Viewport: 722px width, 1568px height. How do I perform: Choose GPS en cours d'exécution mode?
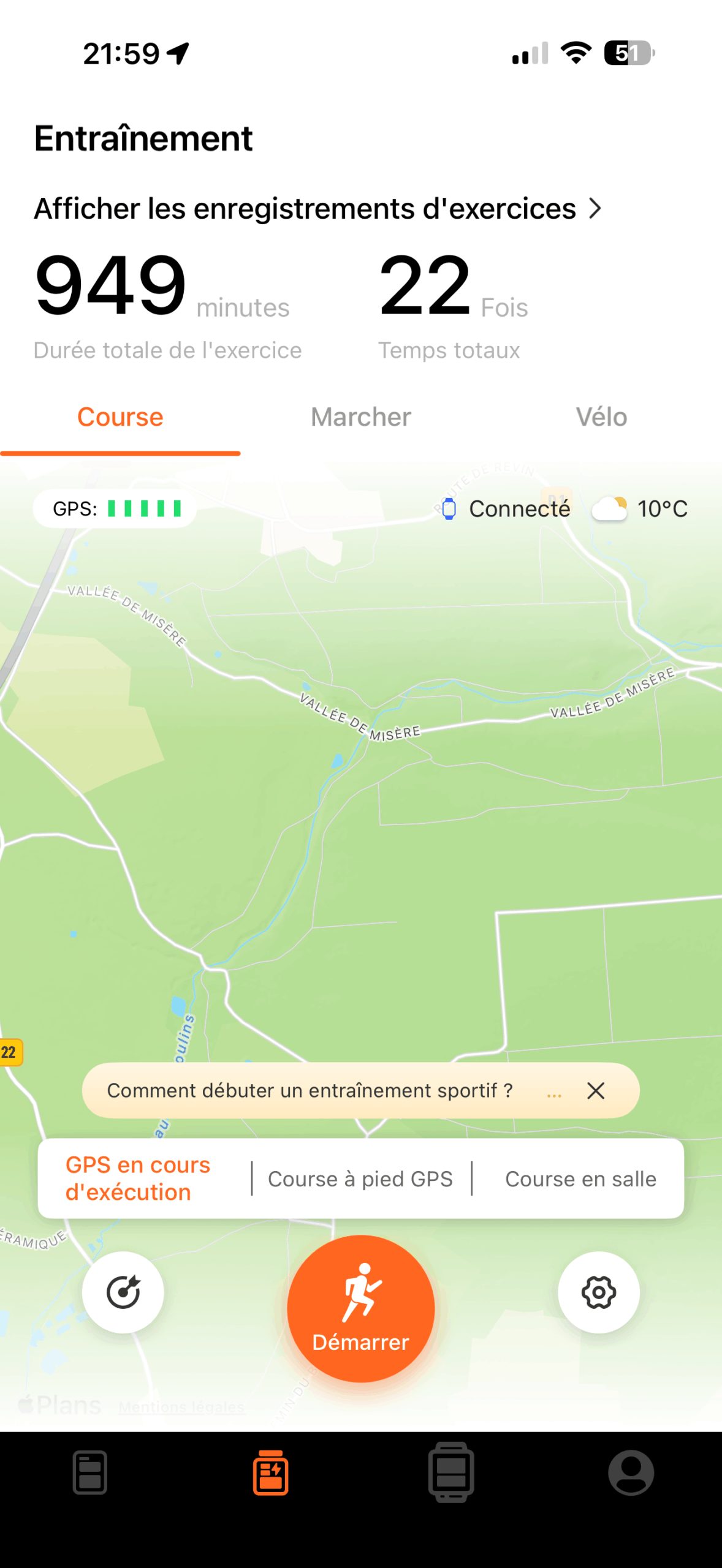pos(138,1178)
